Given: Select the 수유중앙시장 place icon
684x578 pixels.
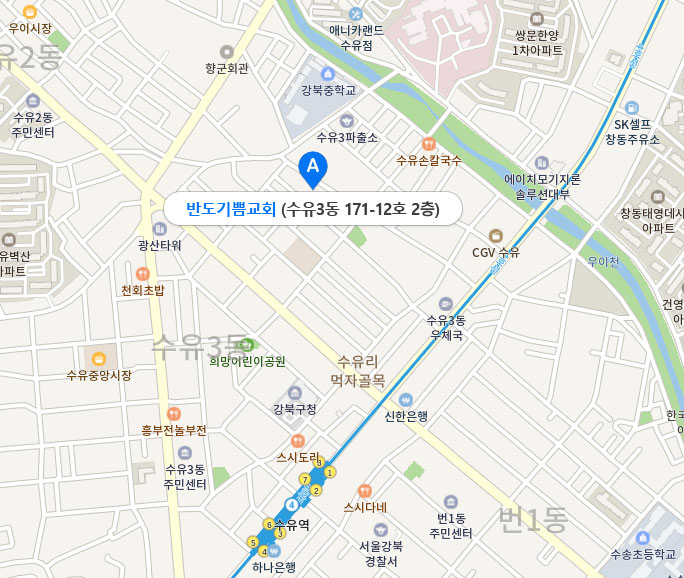Looking at the screenshot, I should (x=99, y=359).
